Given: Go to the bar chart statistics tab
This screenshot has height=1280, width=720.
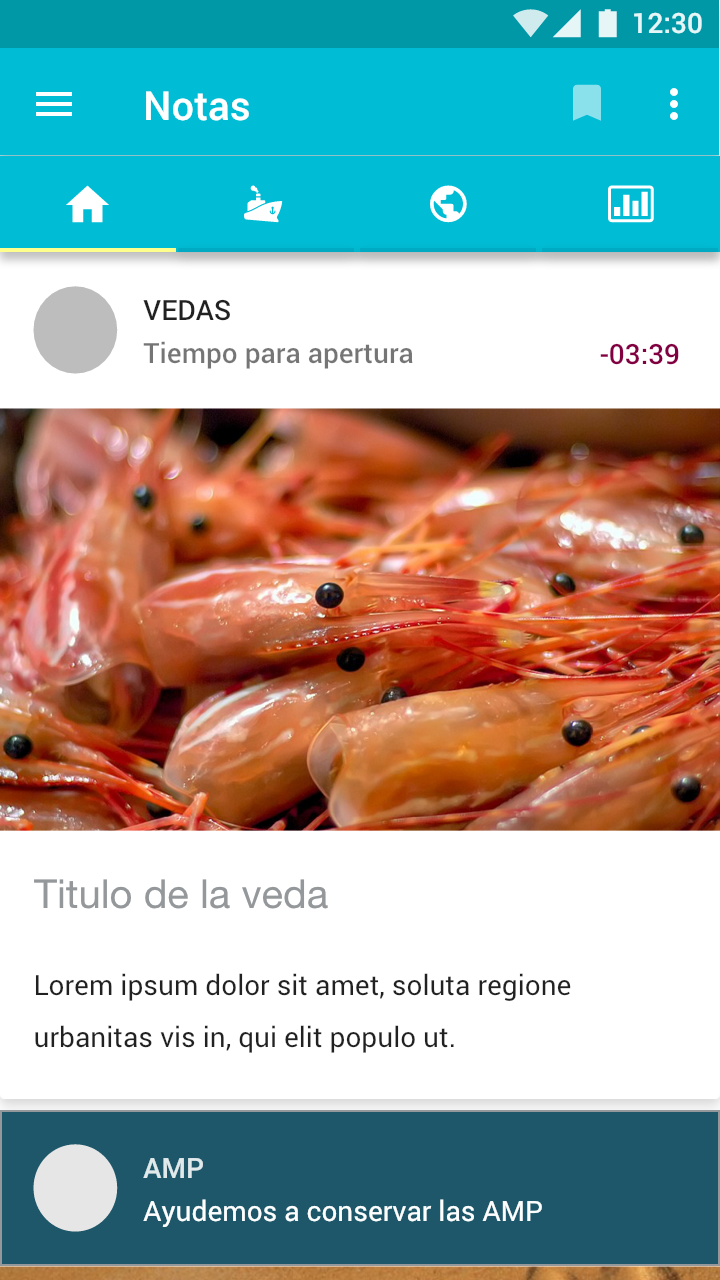Looking at the screenshot, I should tap(630, 205).
